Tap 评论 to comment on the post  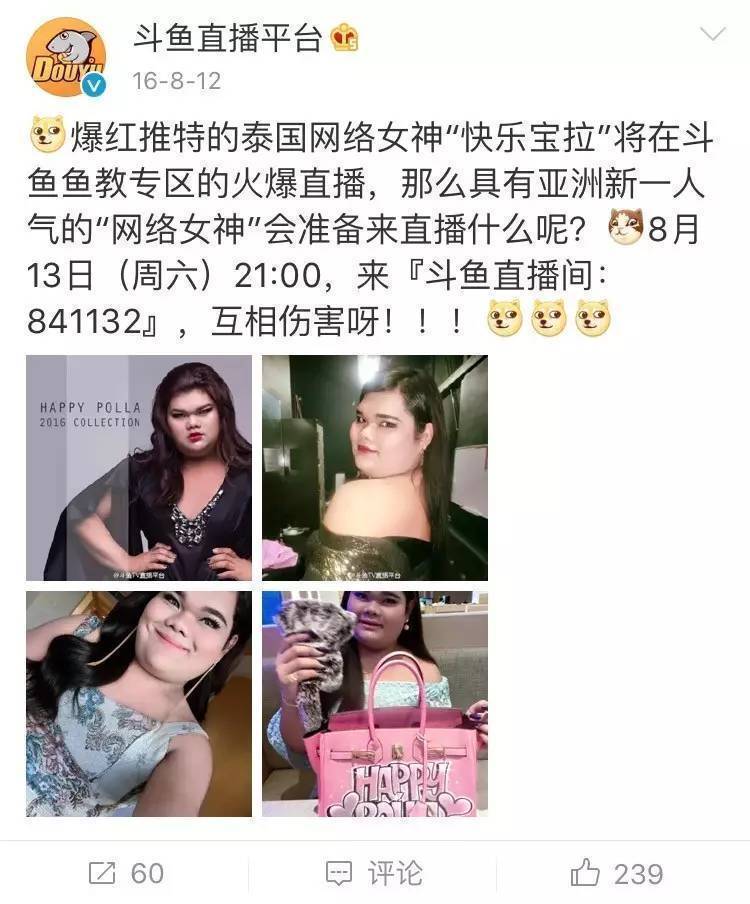click(x=374, y=873)
